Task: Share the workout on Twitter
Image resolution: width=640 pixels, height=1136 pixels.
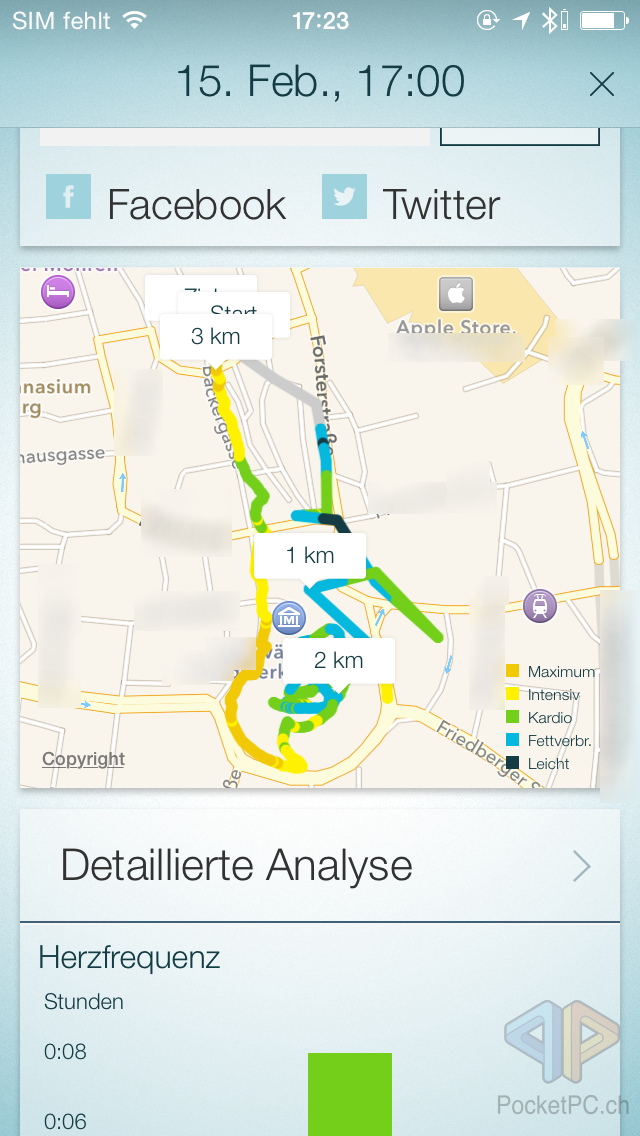Action: (x=411, y=203)
